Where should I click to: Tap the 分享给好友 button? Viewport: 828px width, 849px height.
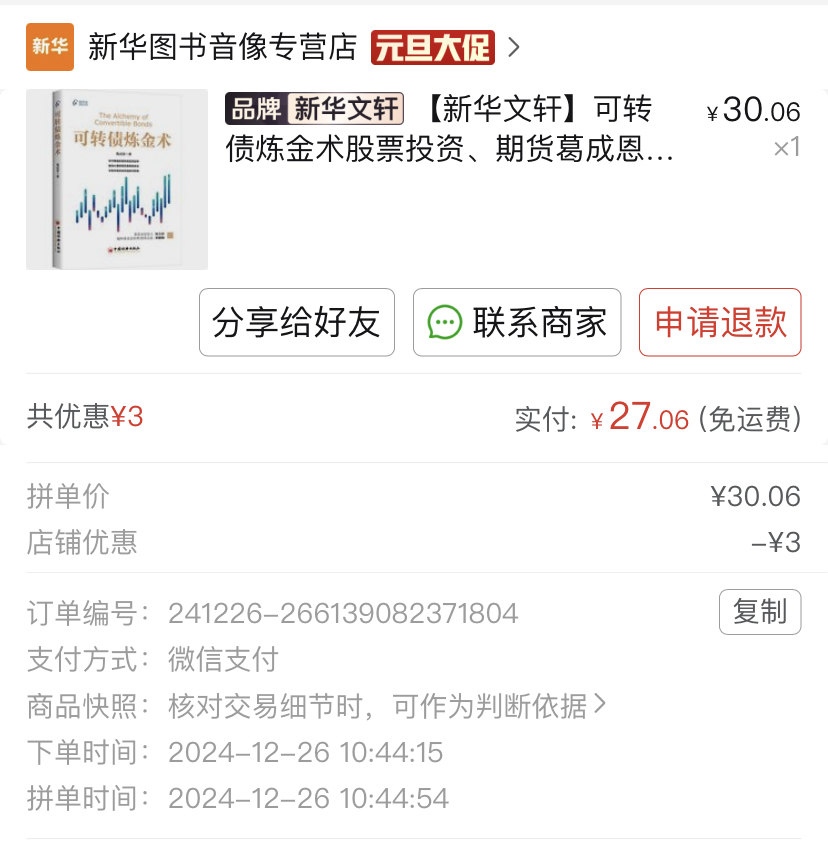click(x=297, y=323)
